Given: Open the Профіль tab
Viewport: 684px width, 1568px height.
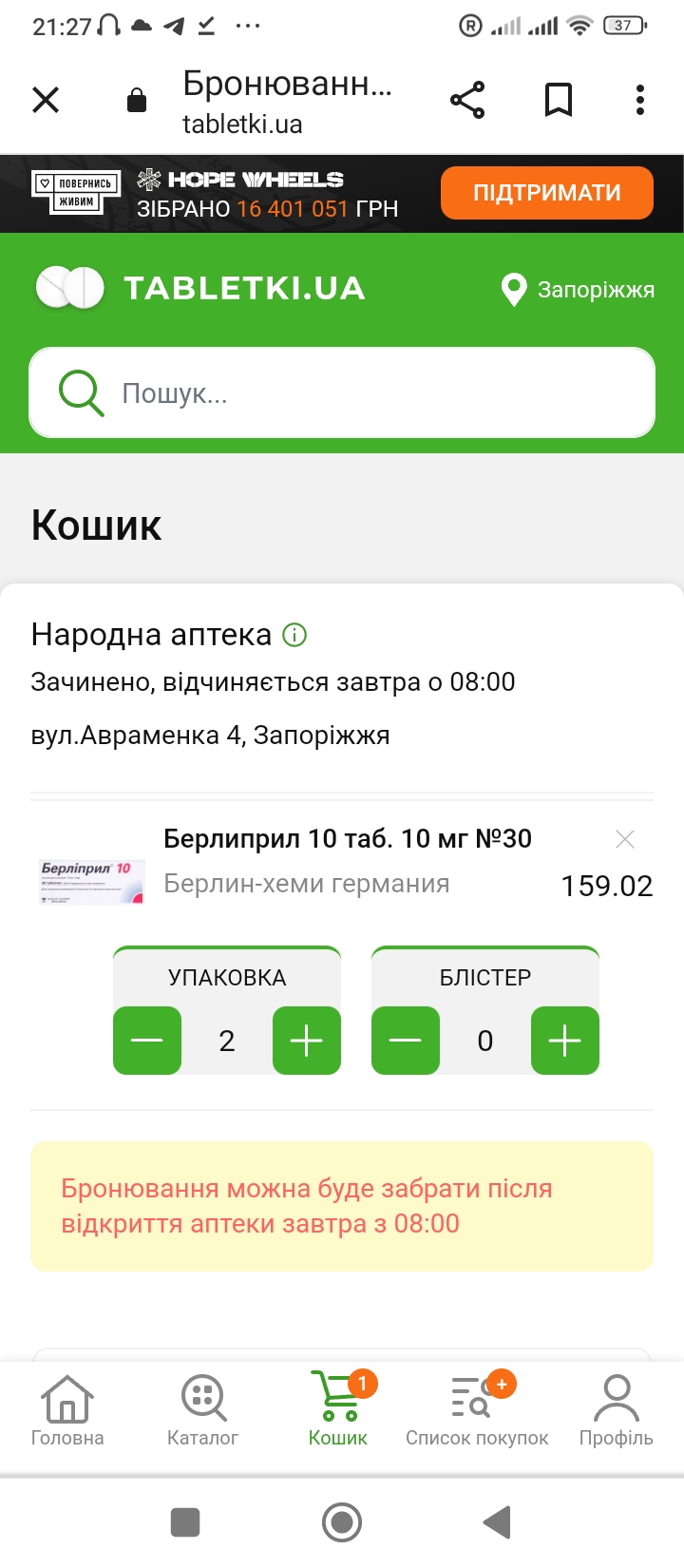Looking at the screenshot, I should pos(617,1411).
